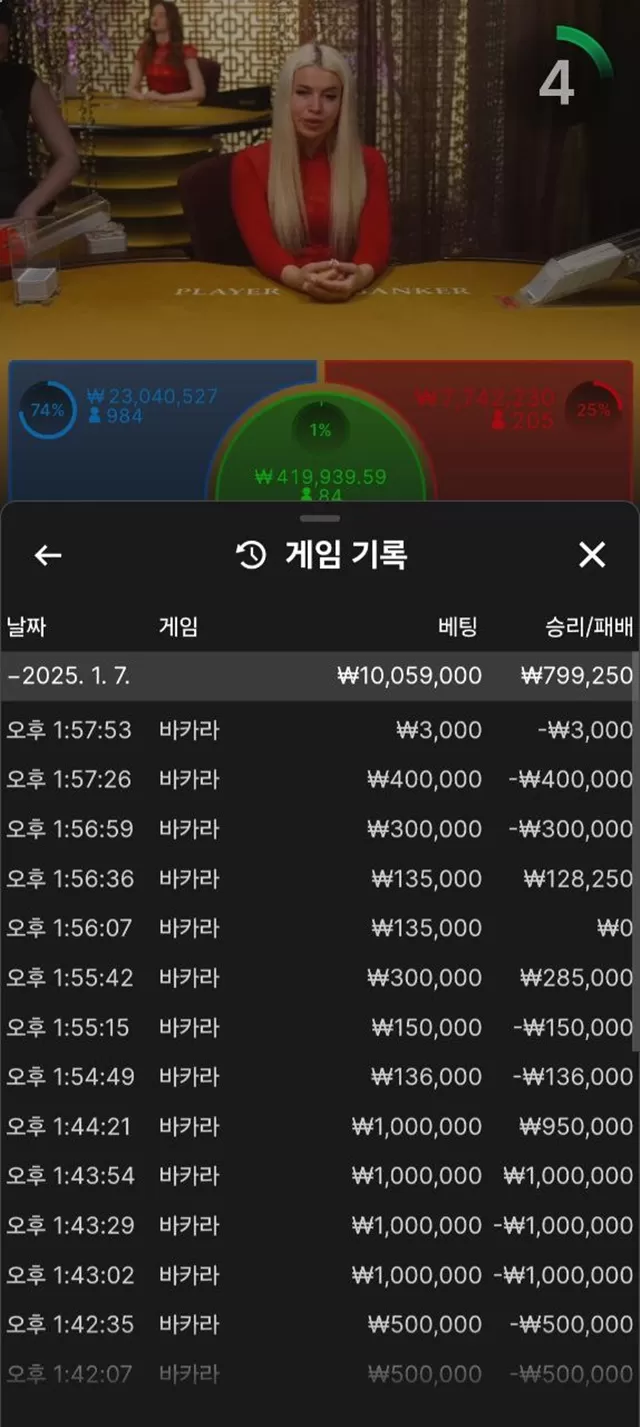
Task: Open the 오후 1:43:54 바카라 record
Action: point(320,1175)
